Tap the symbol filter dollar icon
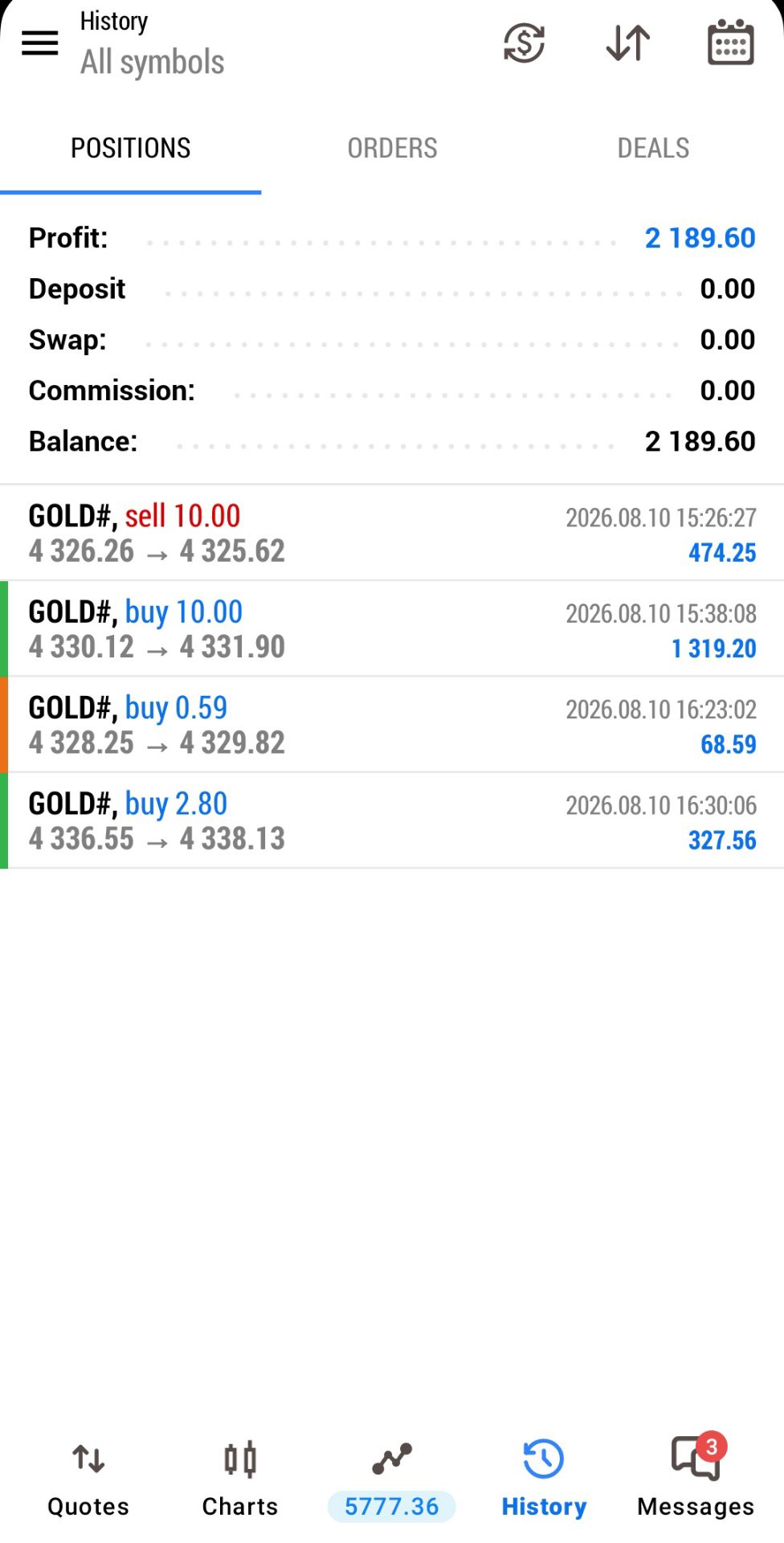Image resolution: width=784 pixels, height=1543 pixels. click(524, 43)
